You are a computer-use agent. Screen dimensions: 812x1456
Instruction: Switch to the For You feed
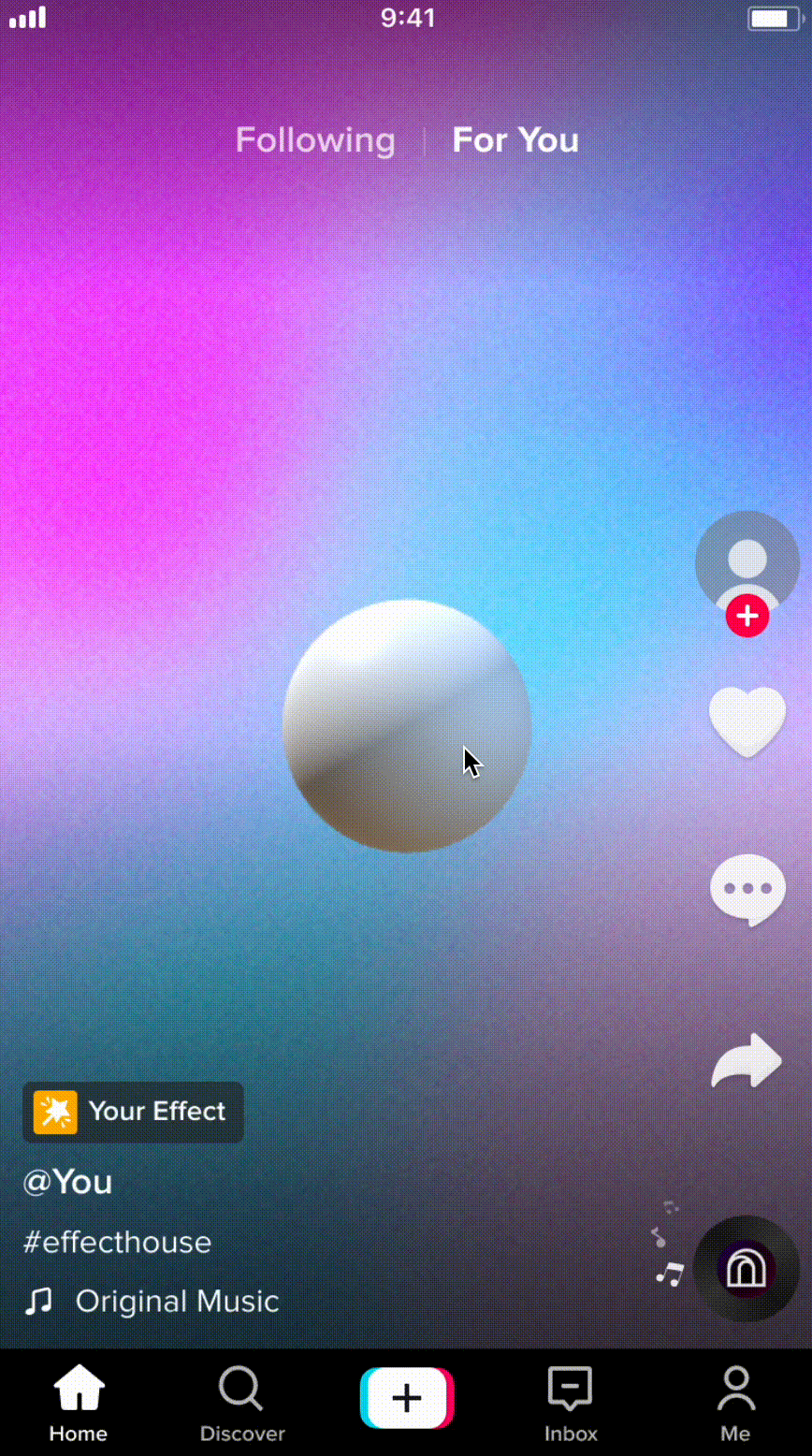tap(515, 140)
